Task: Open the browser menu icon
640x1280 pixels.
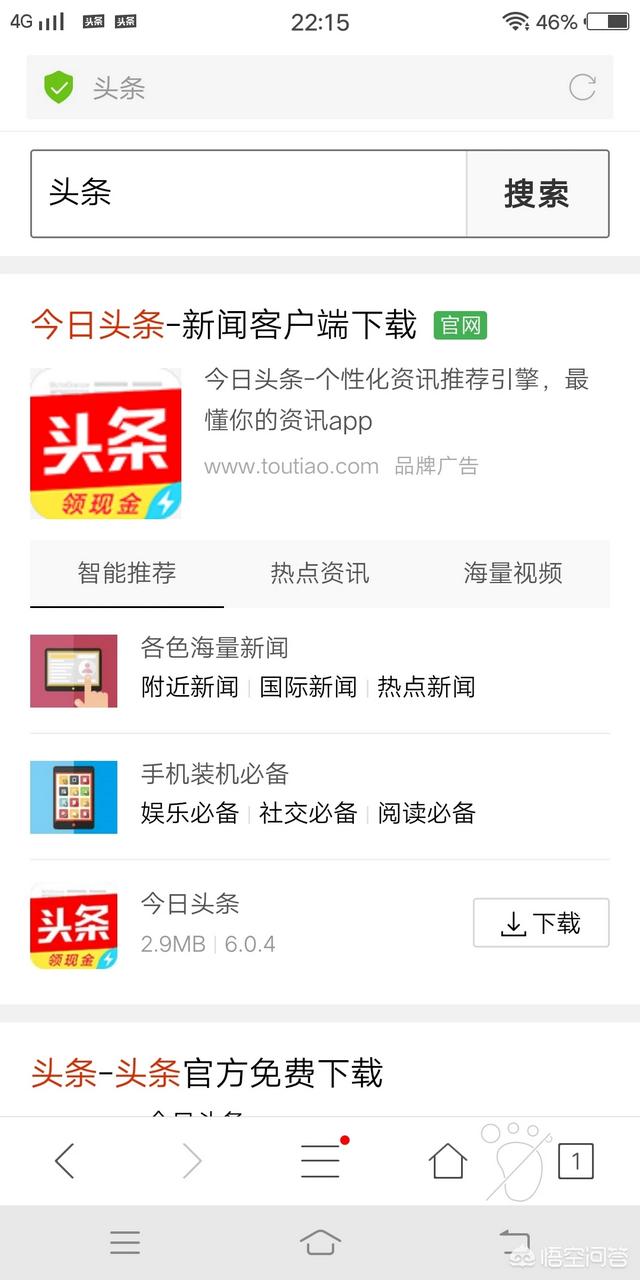Action: (320, 1161)
